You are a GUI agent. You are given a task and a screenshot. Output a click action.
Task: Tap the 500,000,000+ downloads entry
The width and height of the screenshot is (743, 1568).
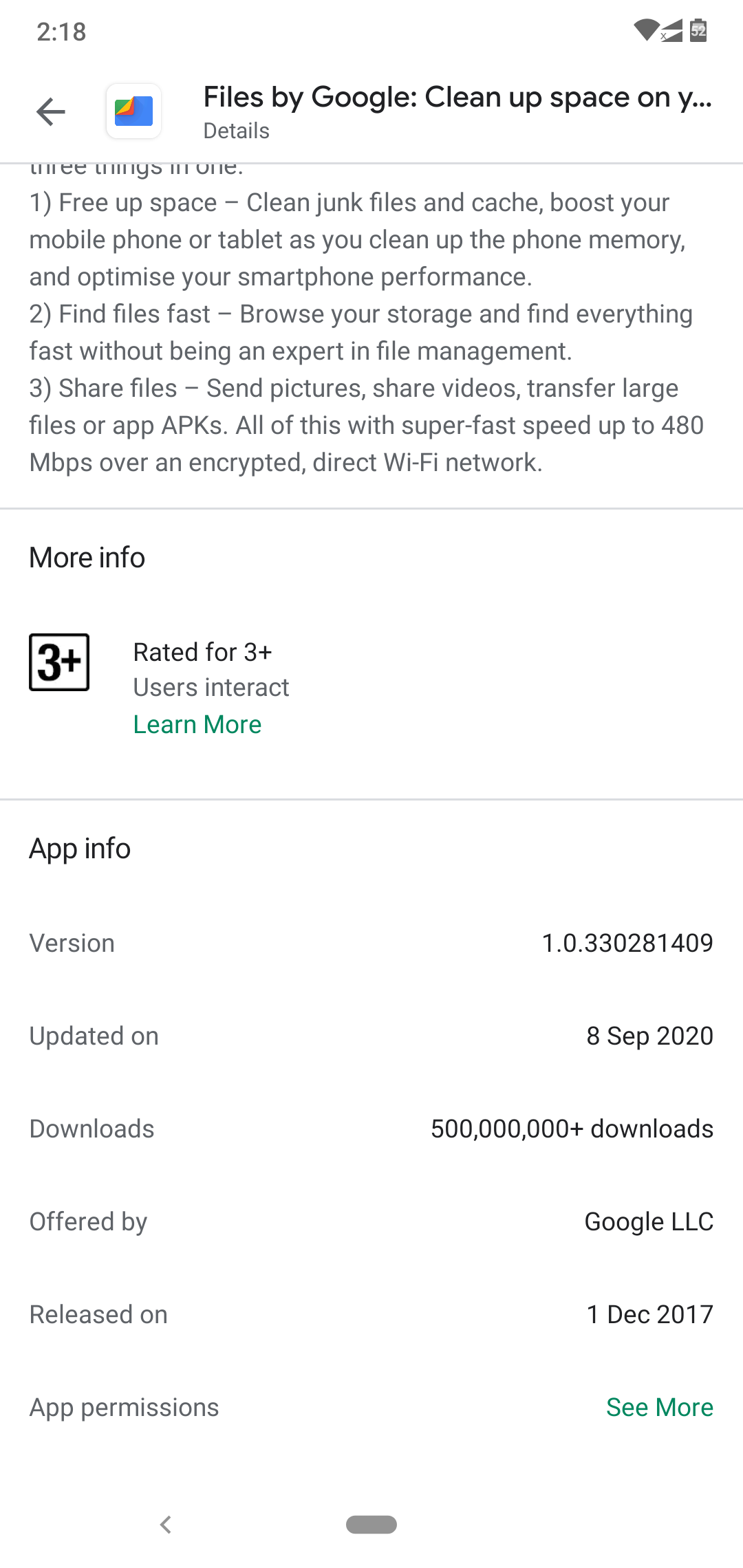[x=571, y=1129]
